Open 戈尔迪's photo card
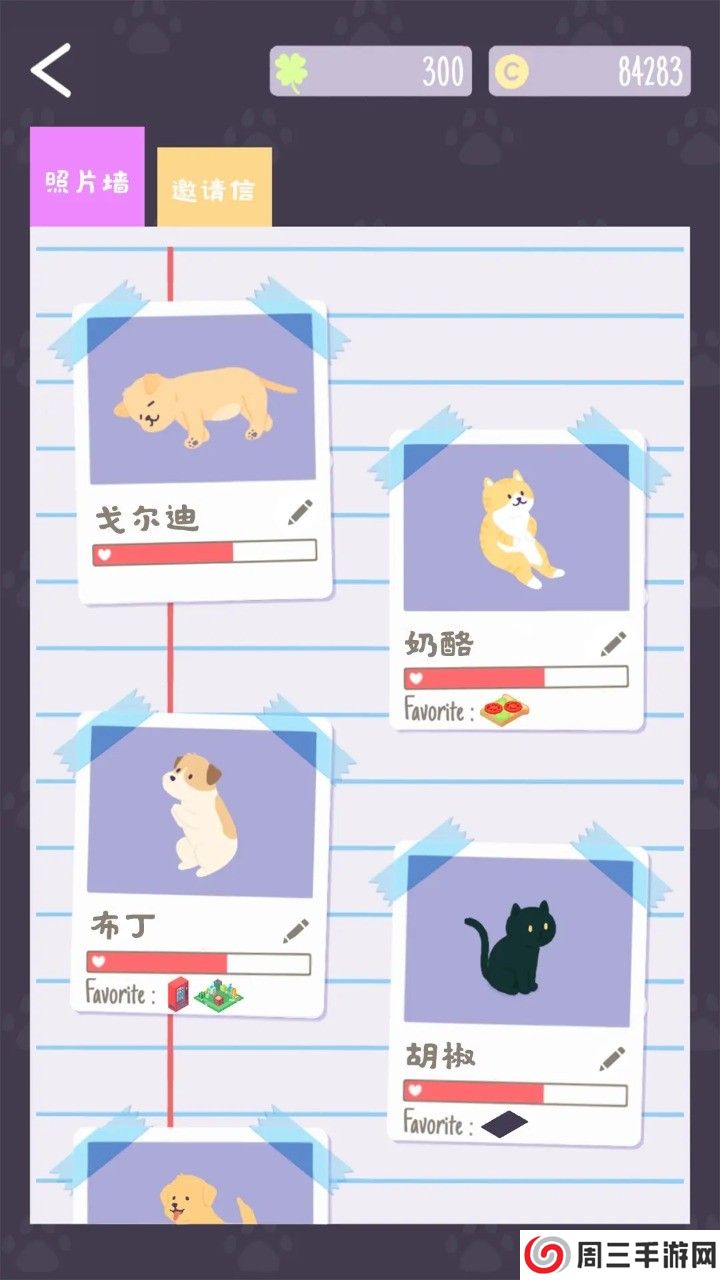This screenshot has width=720, height=1280. point(201,400)
